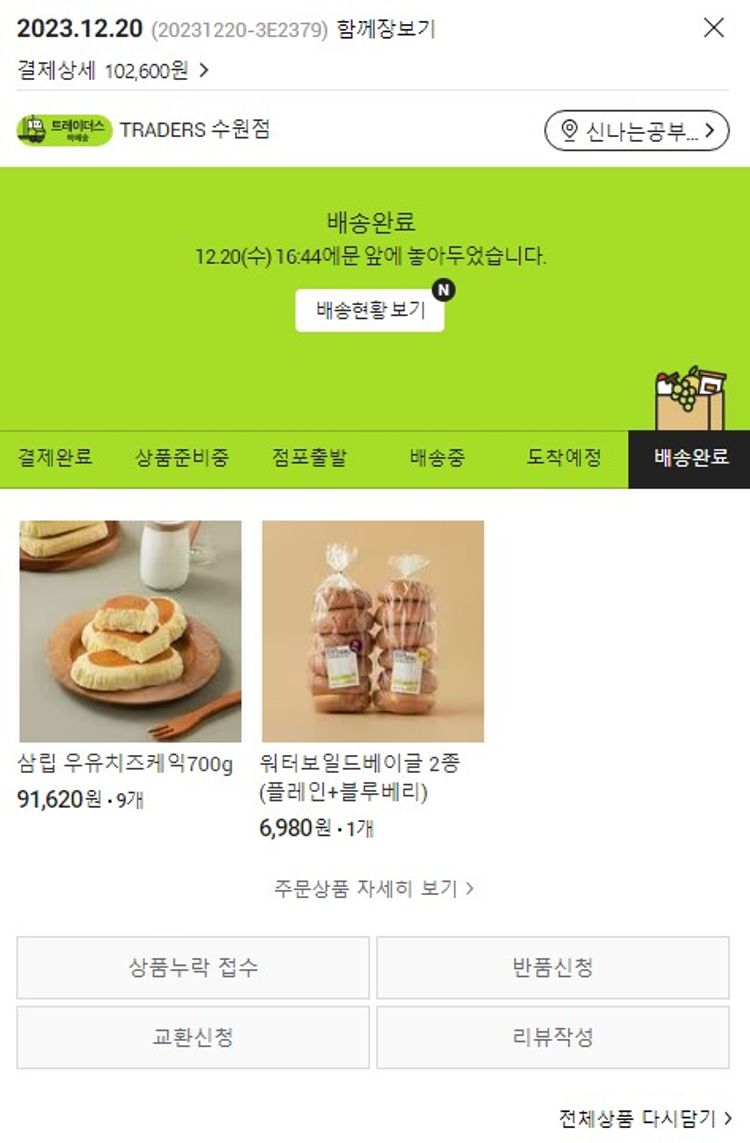View 주문상품 자세히 보기 details

point(373,888)
